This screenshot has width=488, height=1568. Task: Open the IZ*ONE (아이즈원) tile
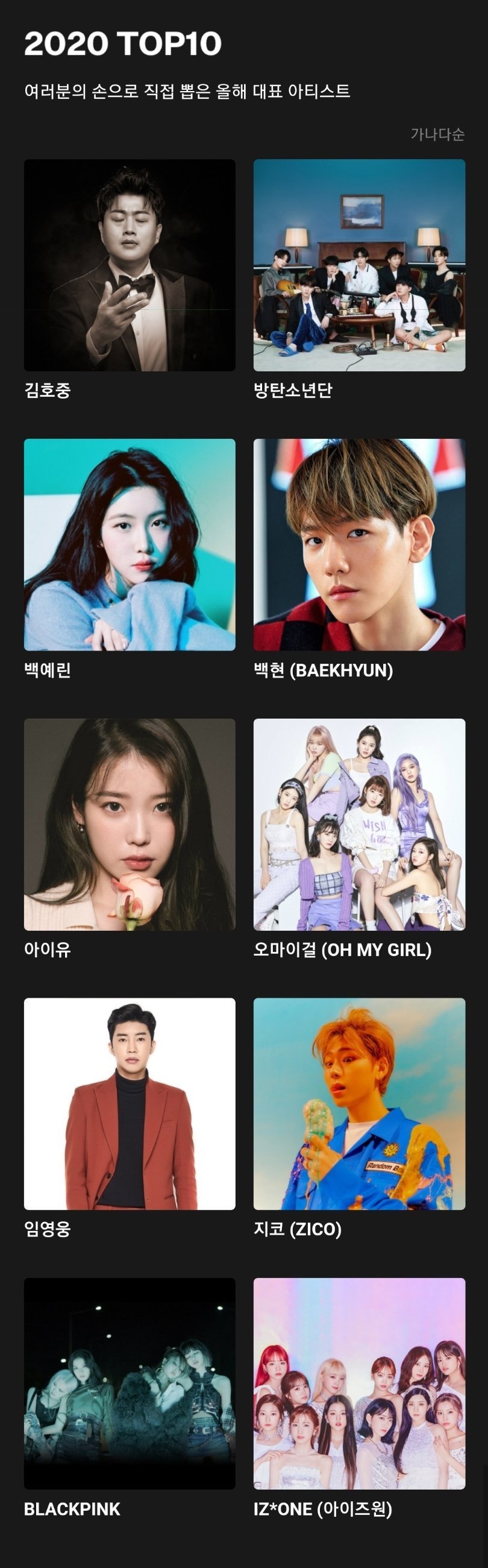pos(359,1384)
